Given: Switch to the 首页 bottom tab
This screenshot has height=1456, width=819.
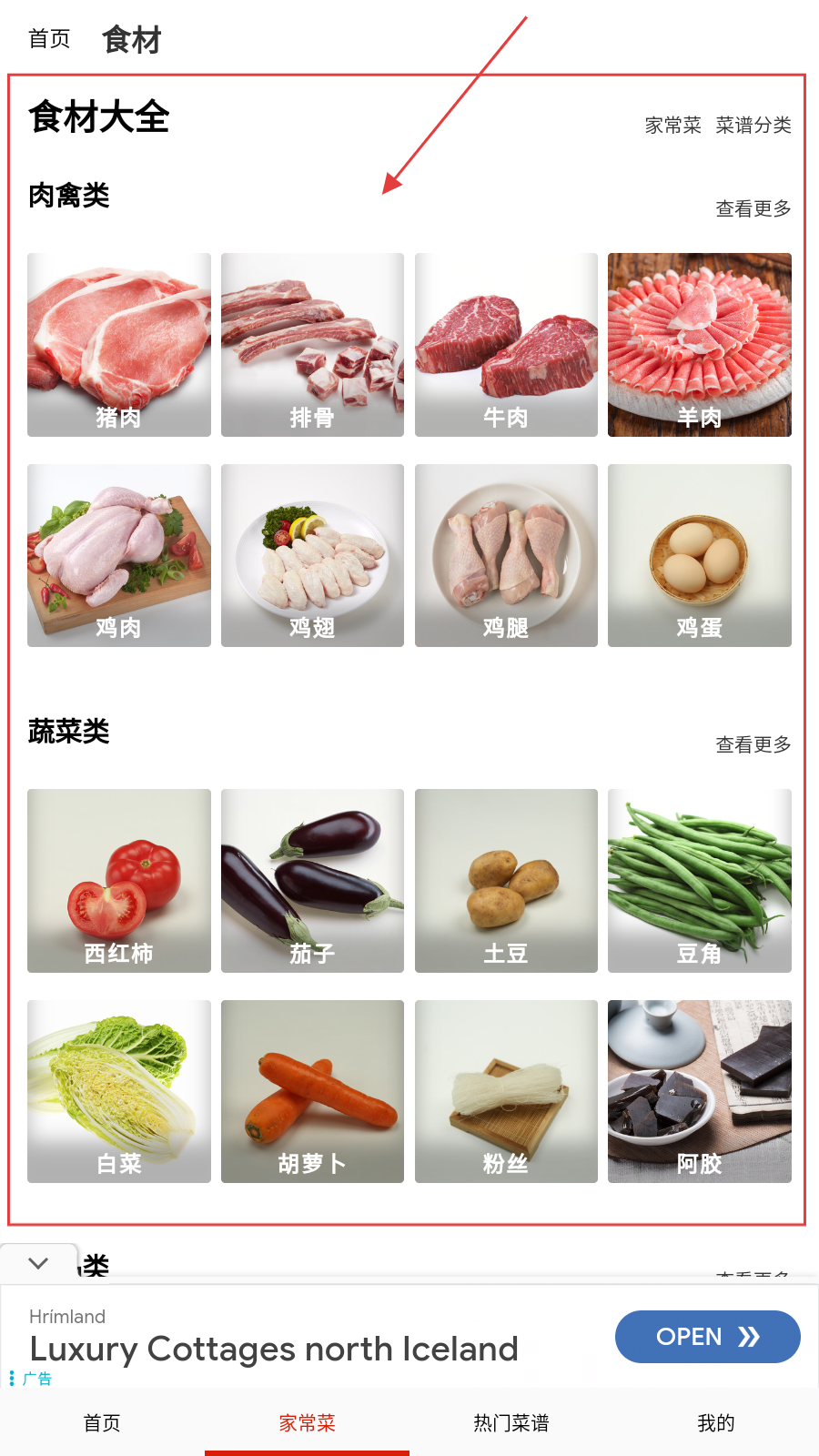Looking at the screenshot, I should pos(102,1423).
